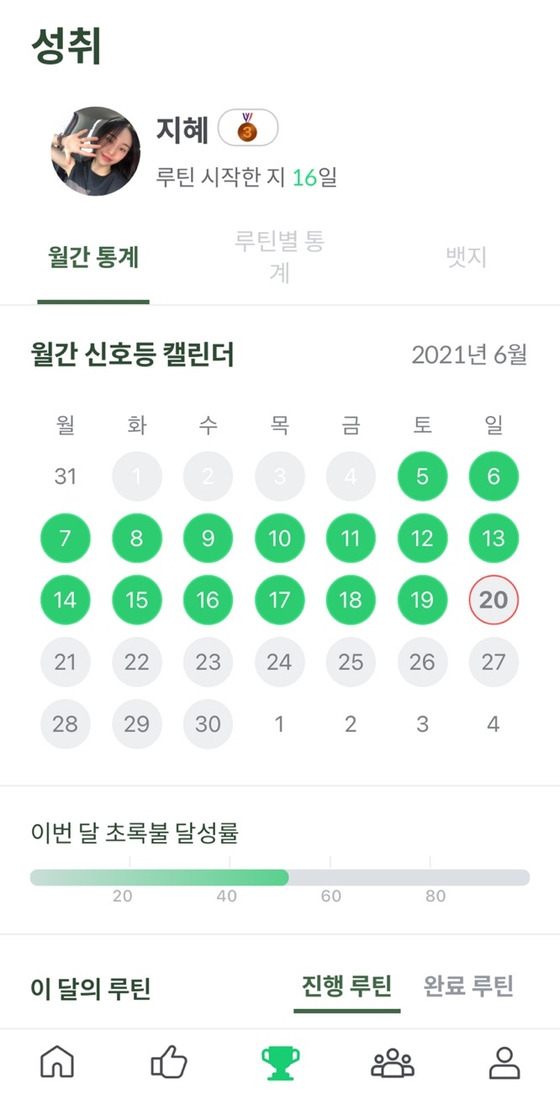
Task: Open the profile tab in bottom bar
Action: point(505,1063)
